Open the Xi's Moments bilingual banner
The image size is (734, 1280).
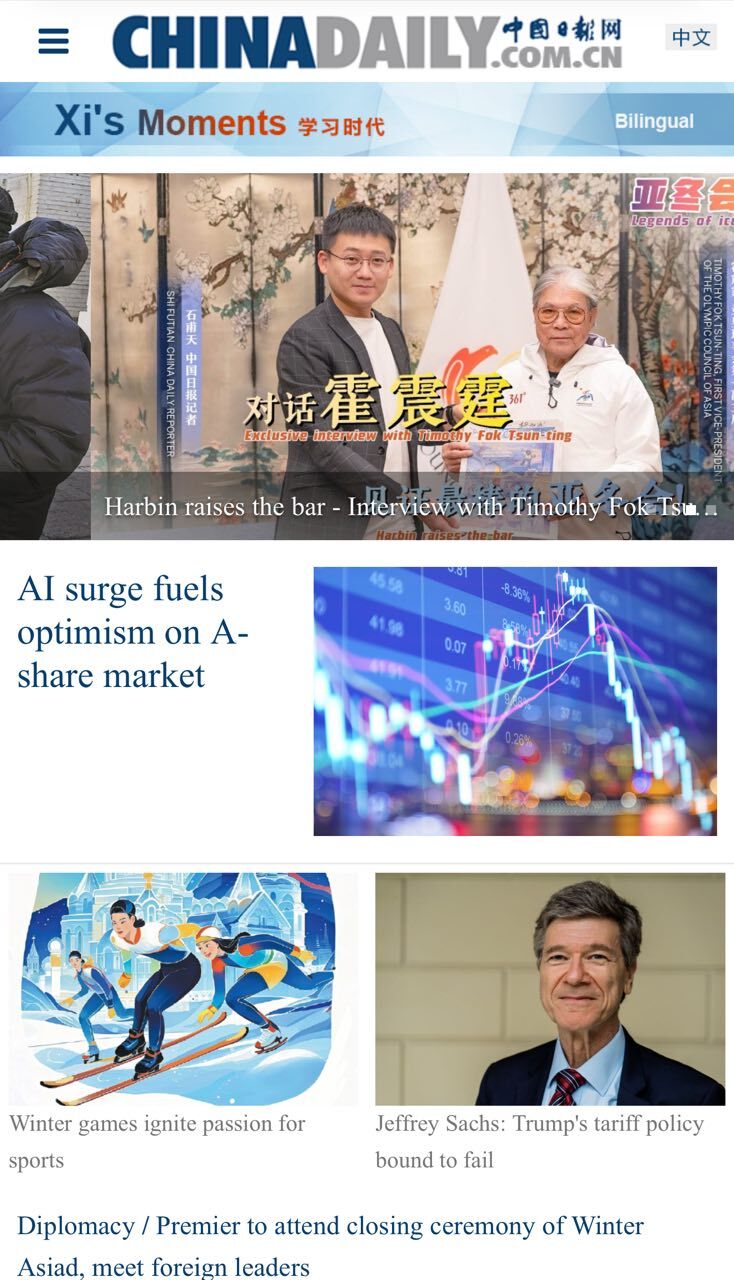tap(367, 121)
